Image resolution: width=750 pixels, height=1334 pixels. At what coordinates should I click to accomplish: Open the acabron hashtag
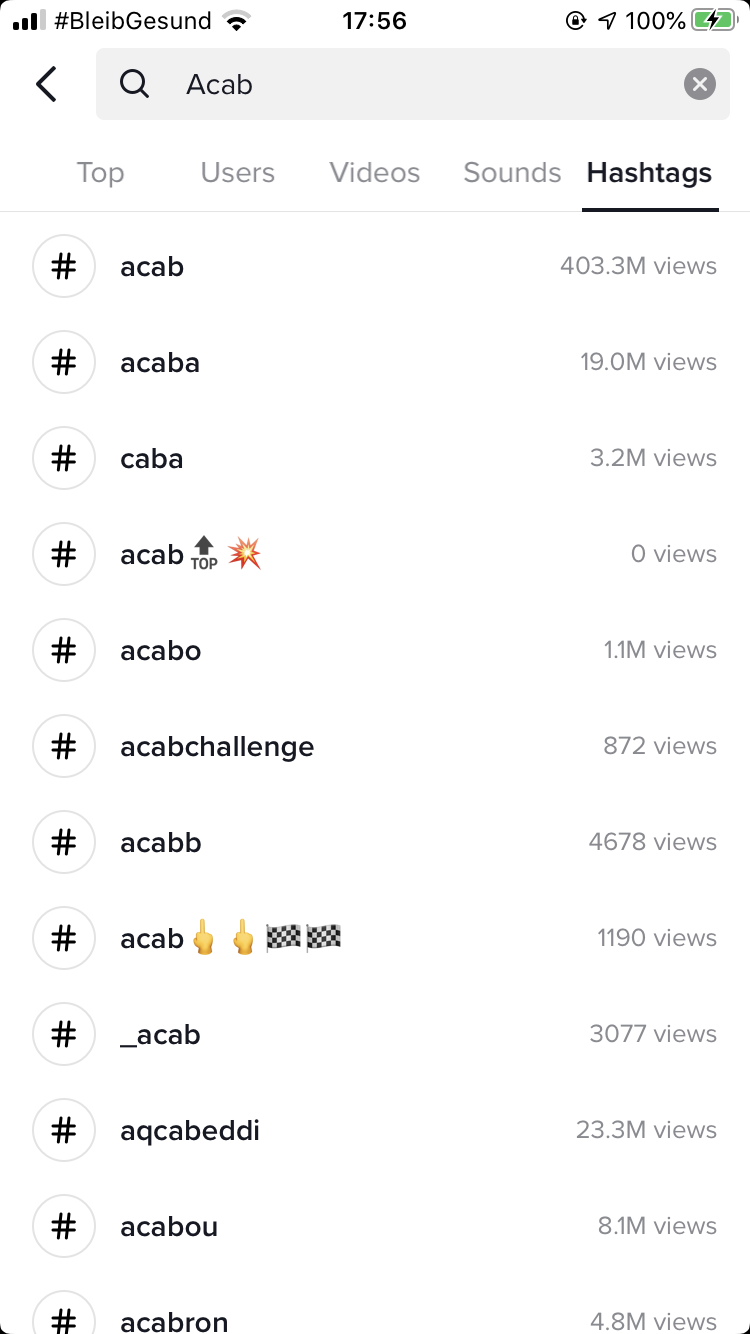coord(375,1305)
